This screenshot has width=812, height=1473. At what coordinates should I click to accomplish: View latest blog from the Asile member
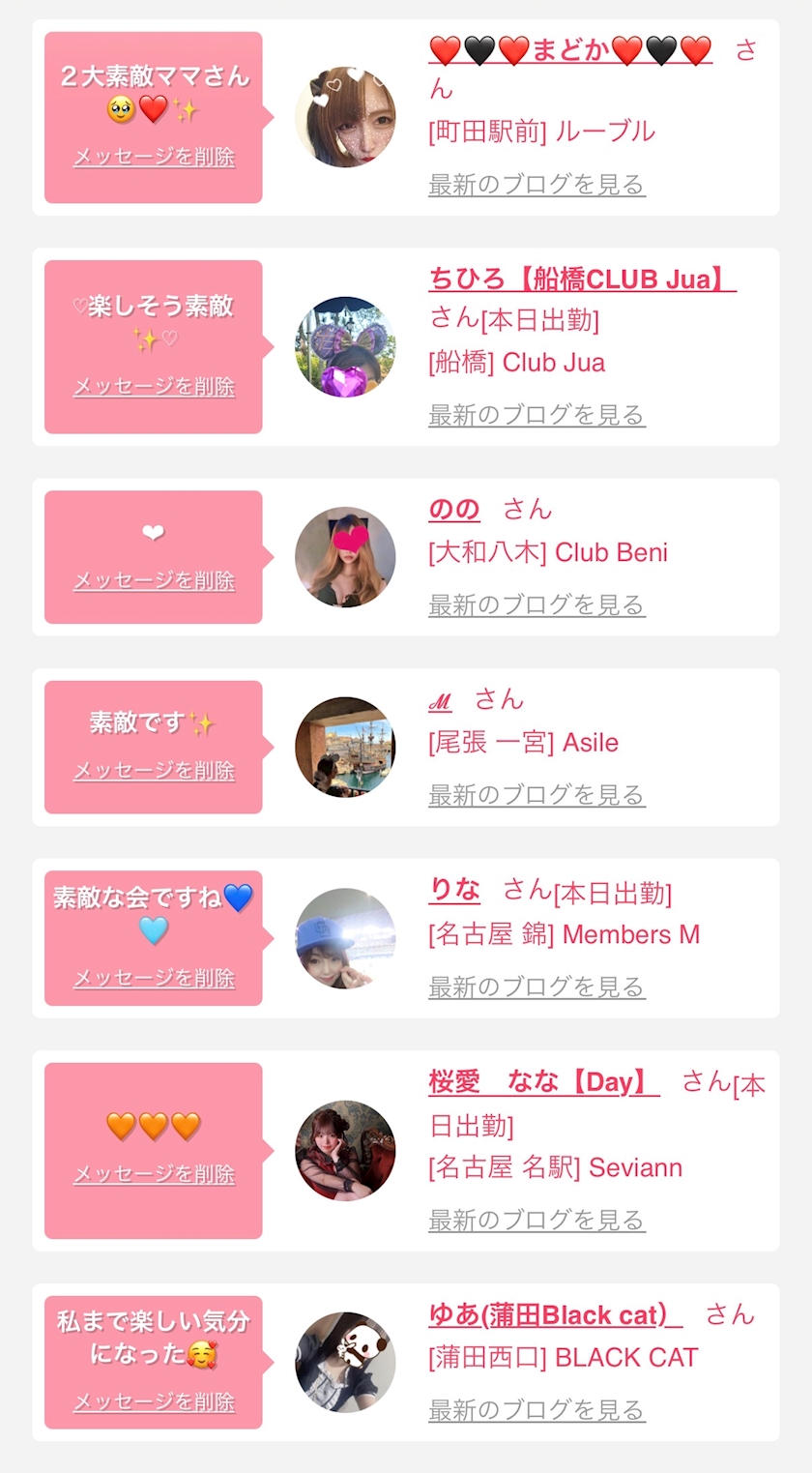point(536,795)
